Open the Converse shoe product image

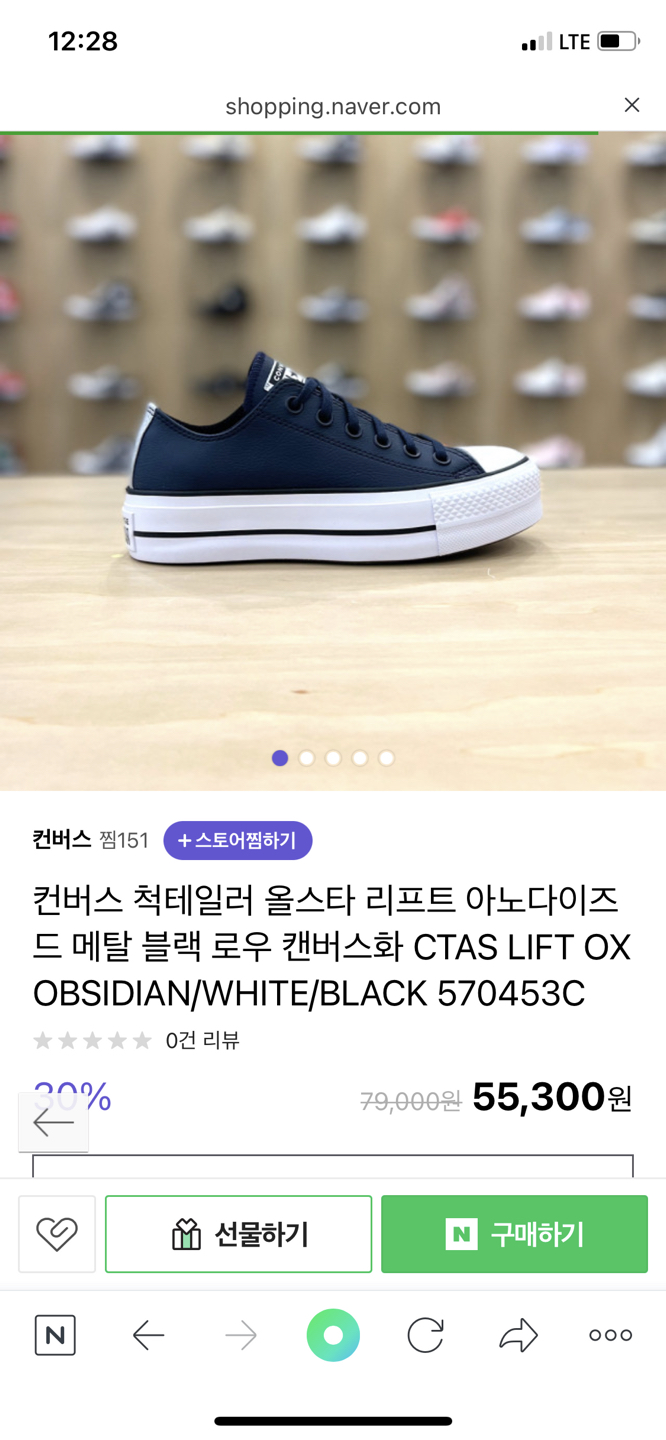coord(333,462)
